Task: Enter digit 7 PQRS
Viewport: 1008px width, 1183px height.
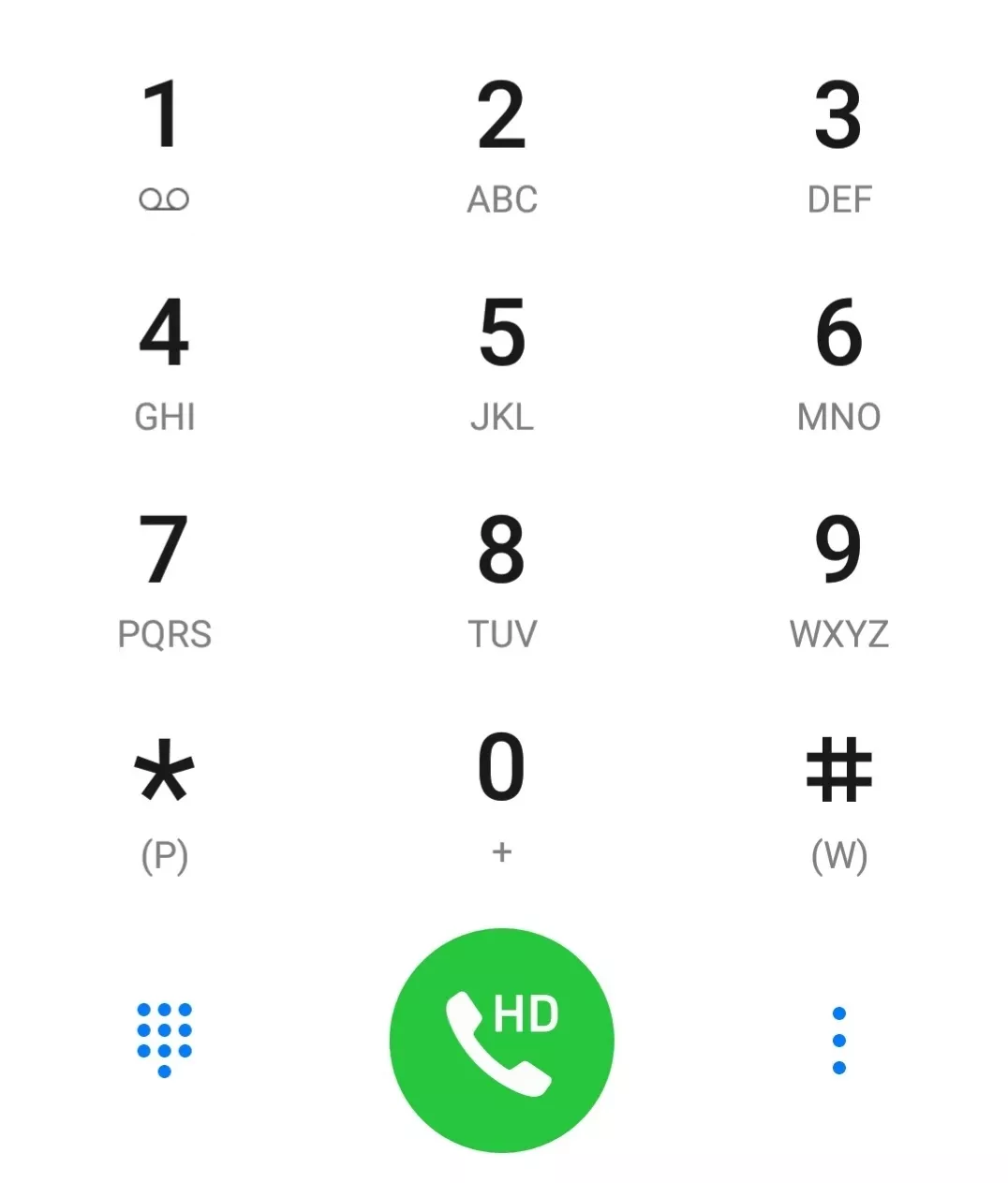Action: click(164, 577)
